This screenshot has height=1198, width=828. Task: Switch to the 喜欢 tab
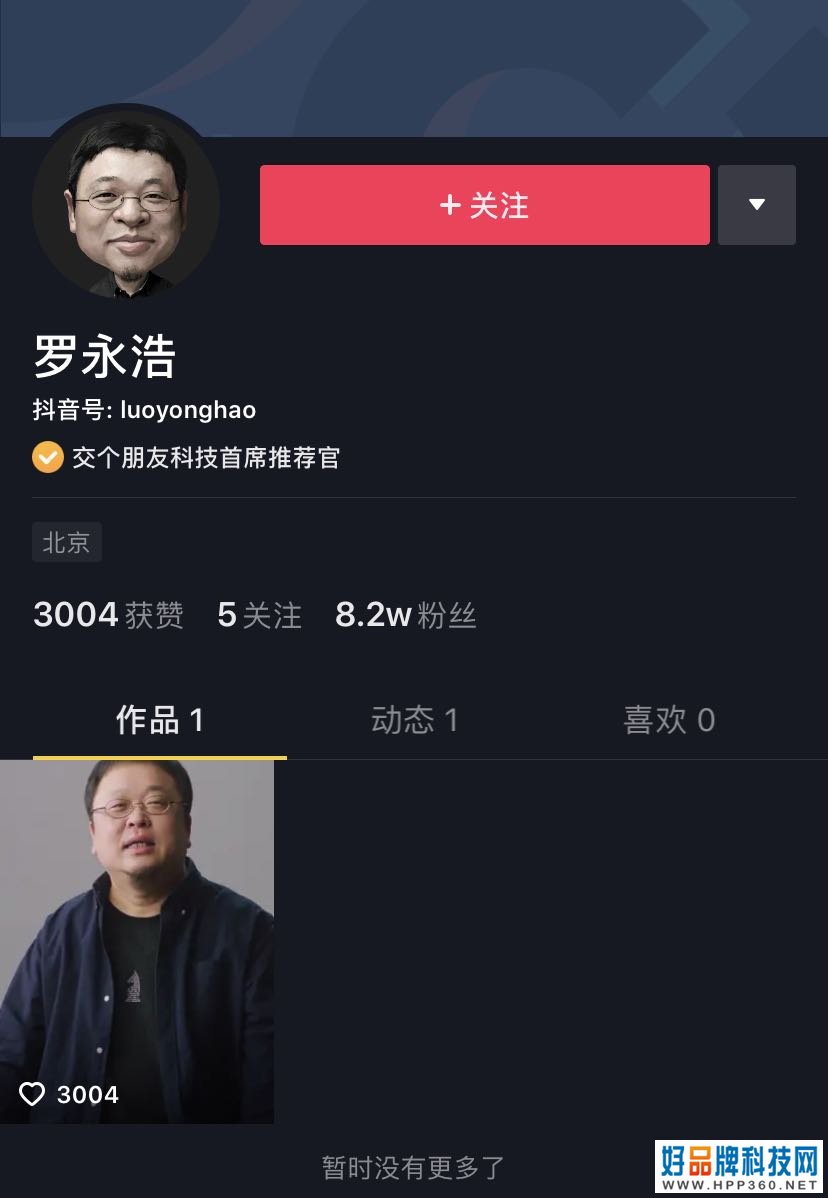[x=668, y=720]
